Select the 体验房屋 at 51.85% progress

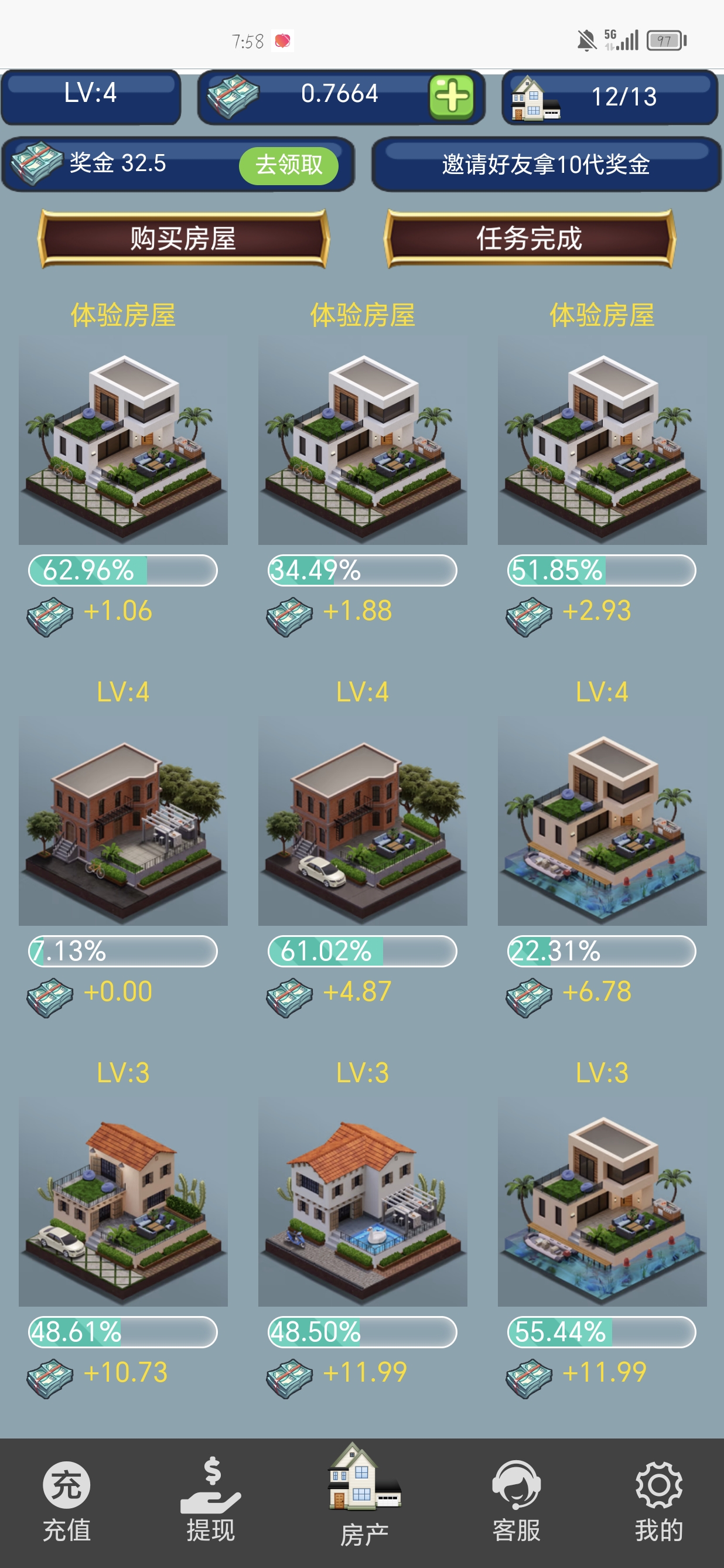point(602,439)
